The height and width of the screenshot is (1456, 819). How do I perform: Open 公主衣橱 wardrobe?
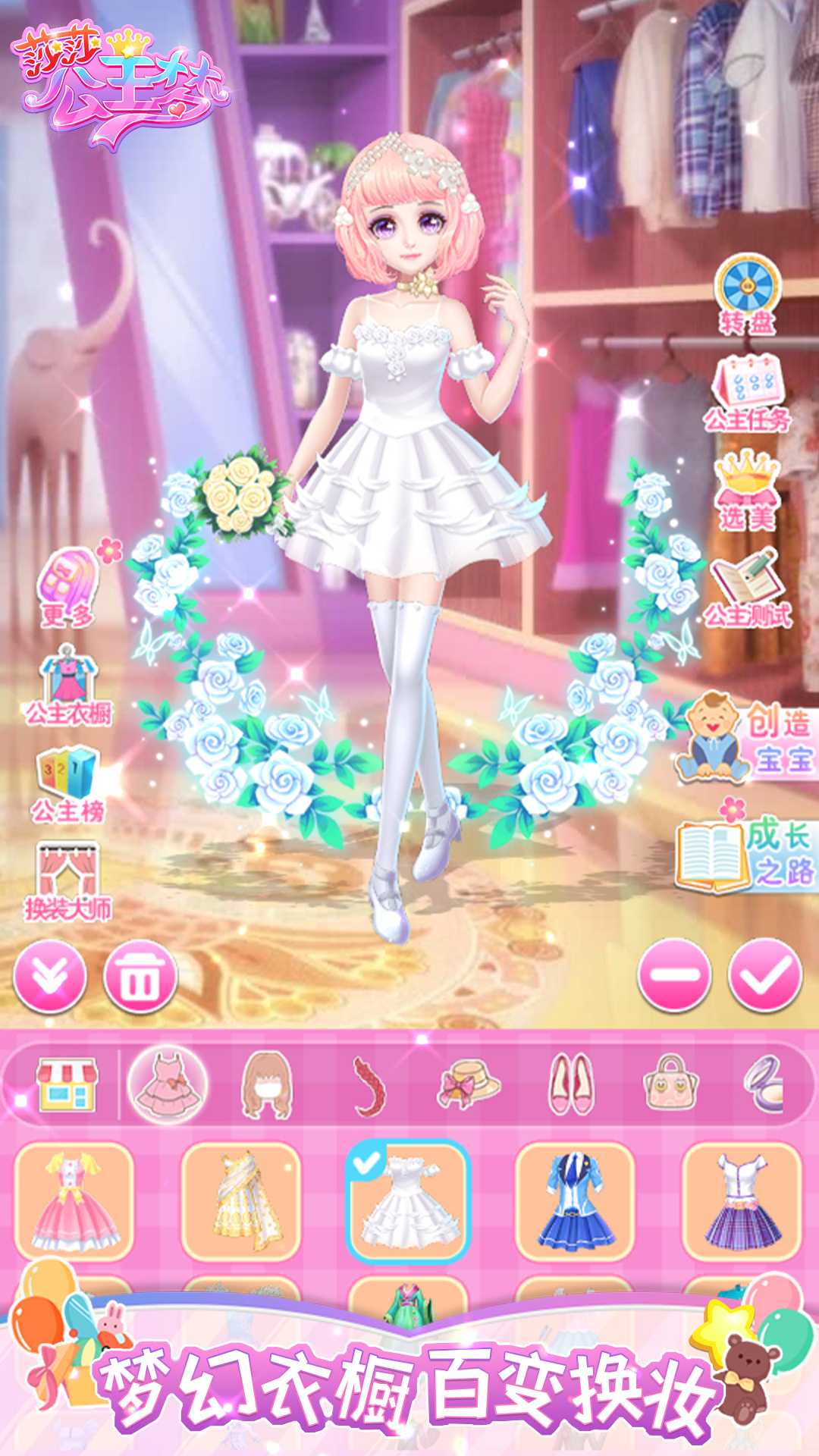point(68,686)
